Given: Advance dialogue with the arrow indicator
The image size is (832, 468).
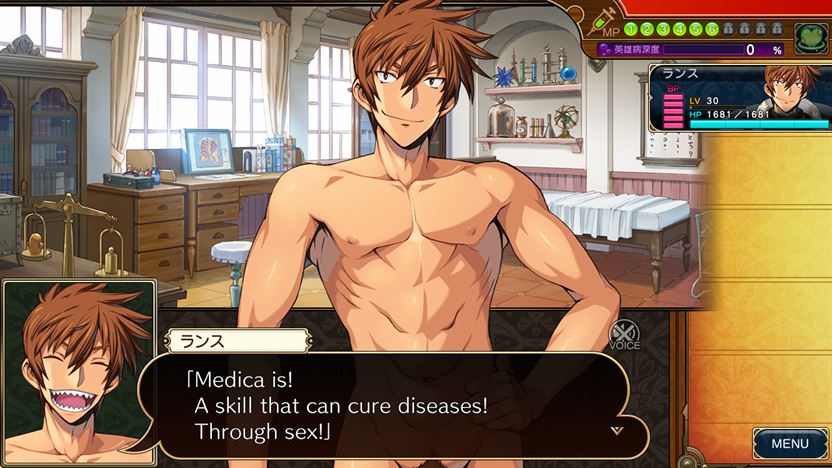Looking at the screenshot, I should [x=616, y=430].
